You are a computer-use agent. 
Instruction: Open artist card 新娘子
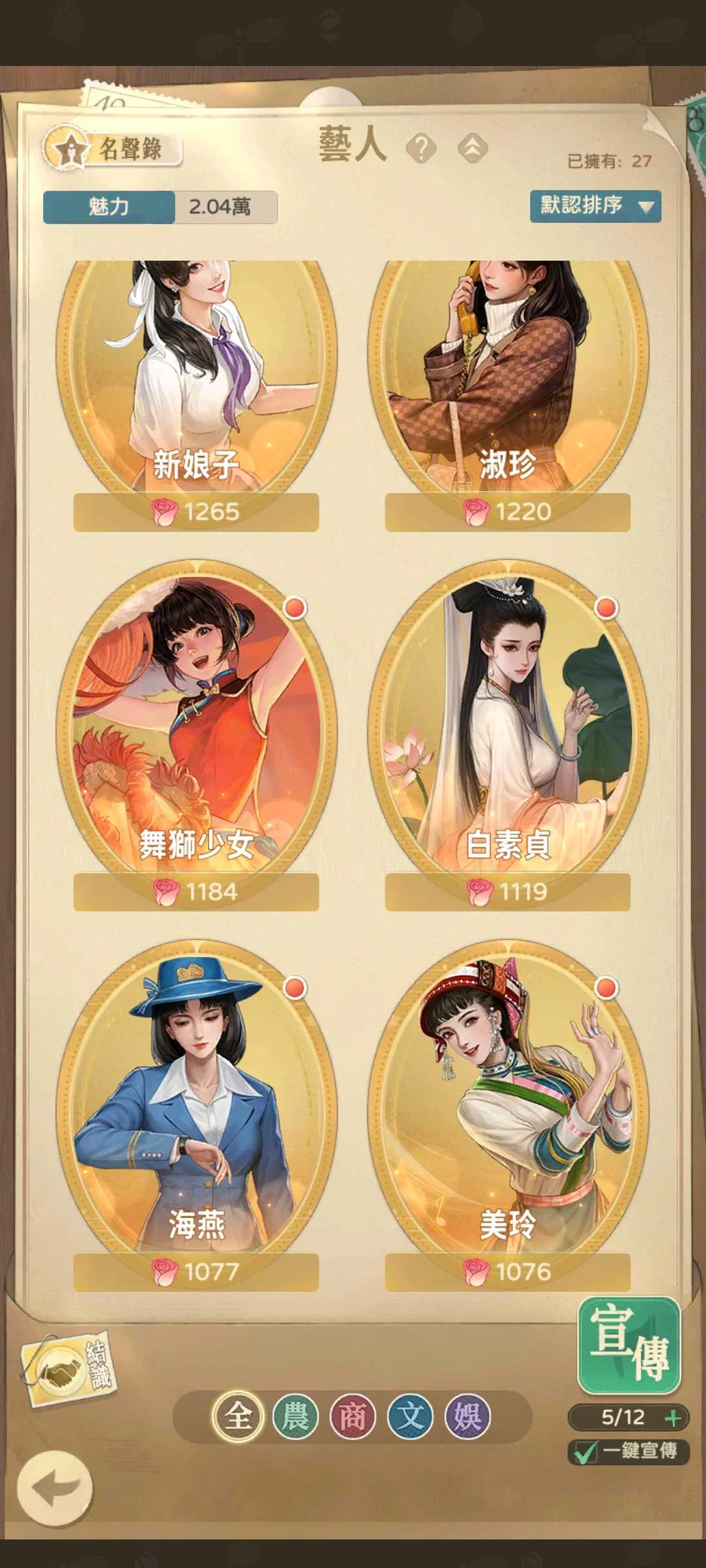(x=196, y=376)
